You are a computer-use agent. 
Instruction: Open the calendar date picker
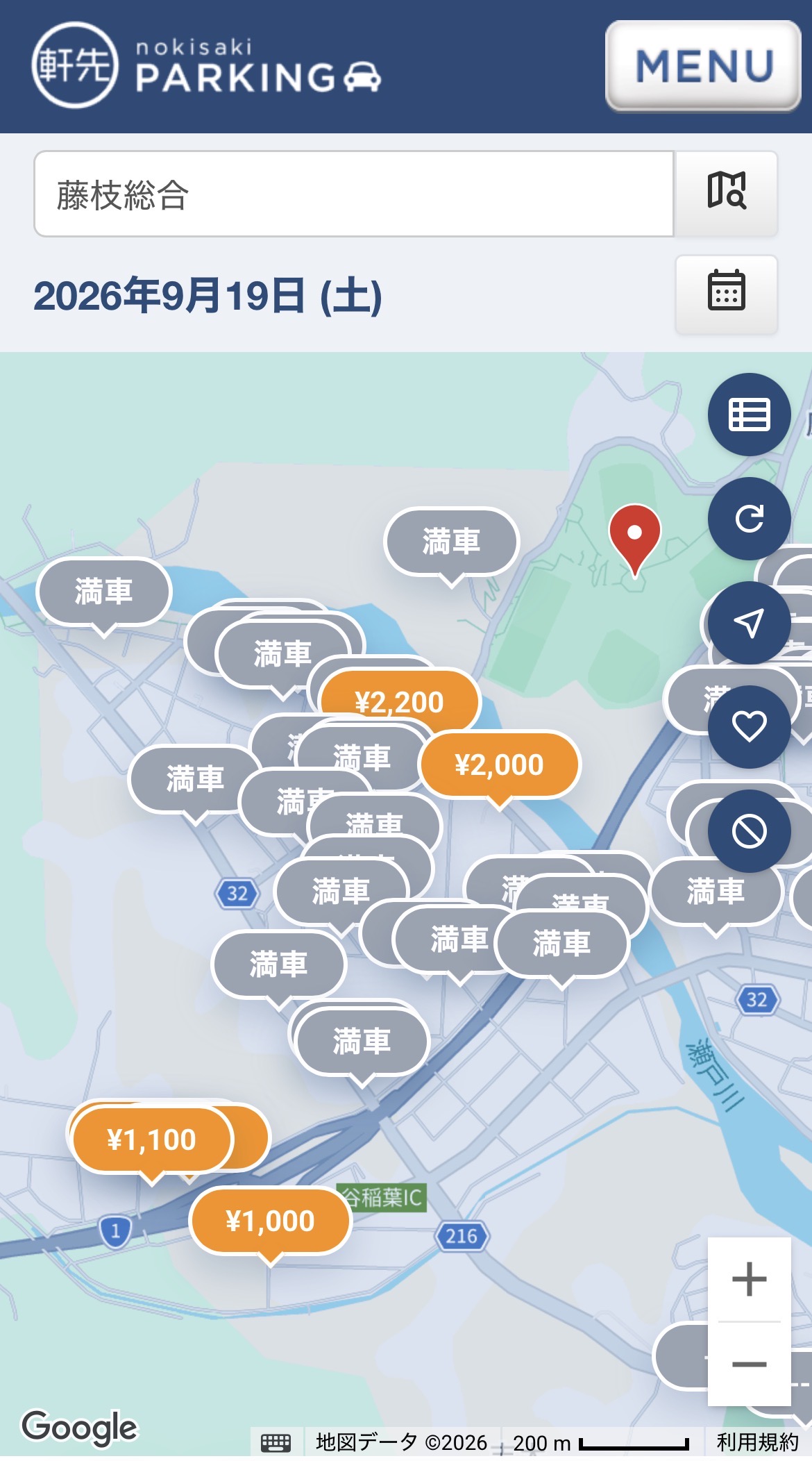pyautogui.click(x=726, y=294)
